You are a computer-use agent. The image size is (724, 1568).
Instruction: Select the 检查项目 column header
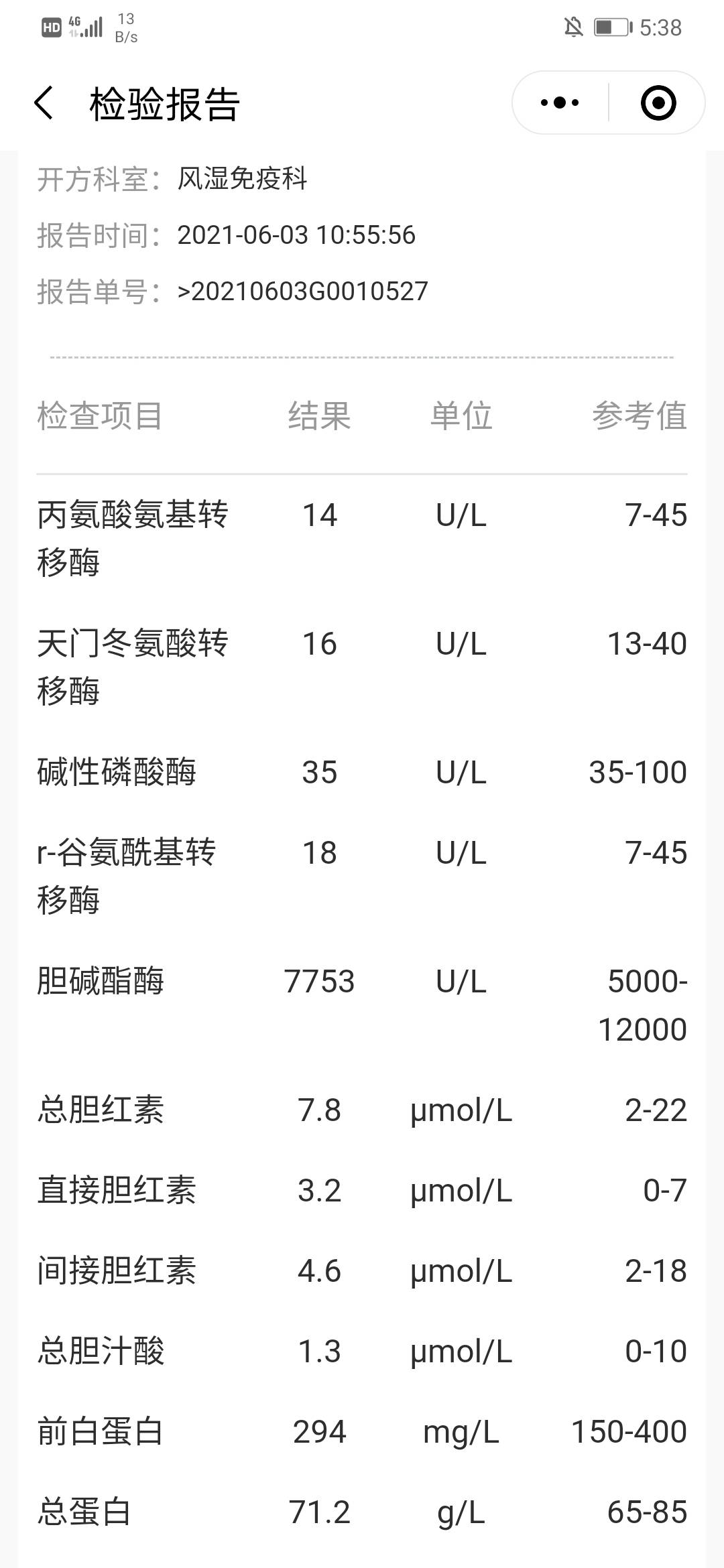pos(101,415)
